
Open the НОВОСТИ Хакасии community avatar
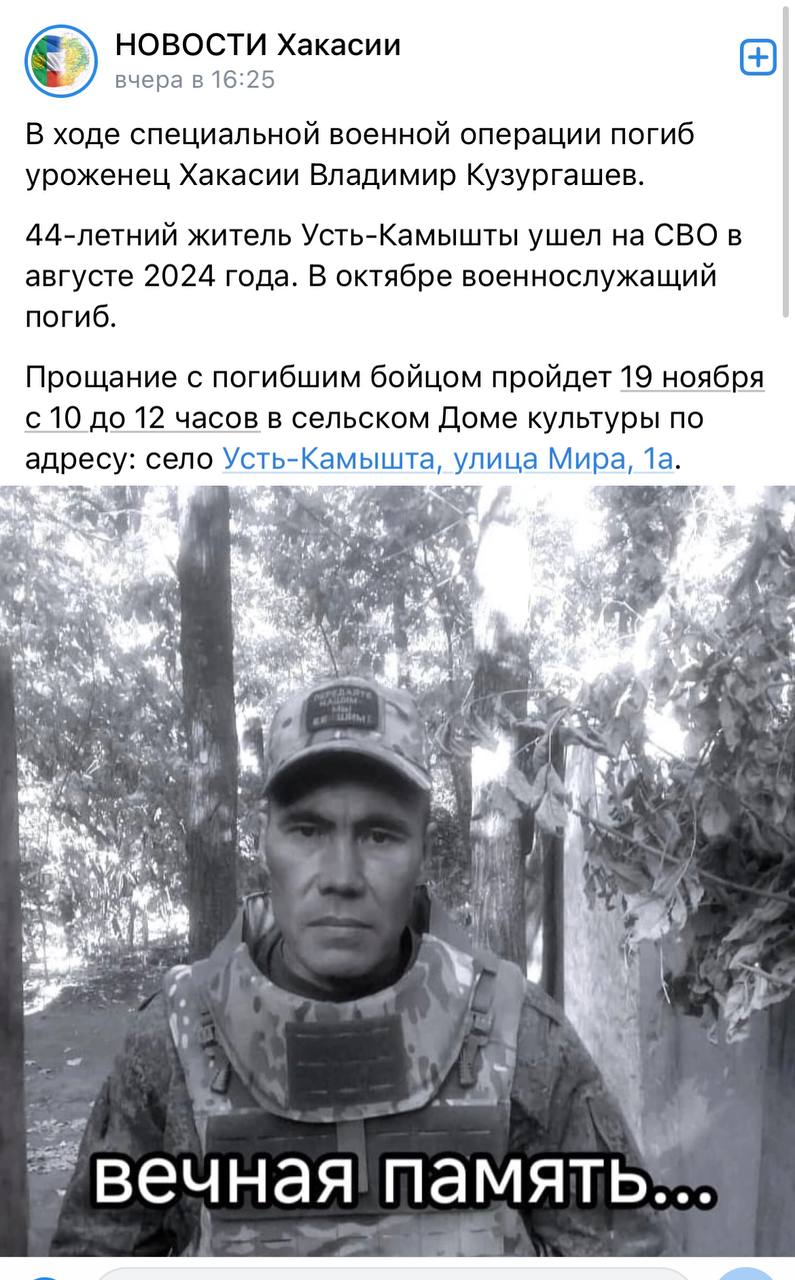pyautogui.click(x=60, y=60)
